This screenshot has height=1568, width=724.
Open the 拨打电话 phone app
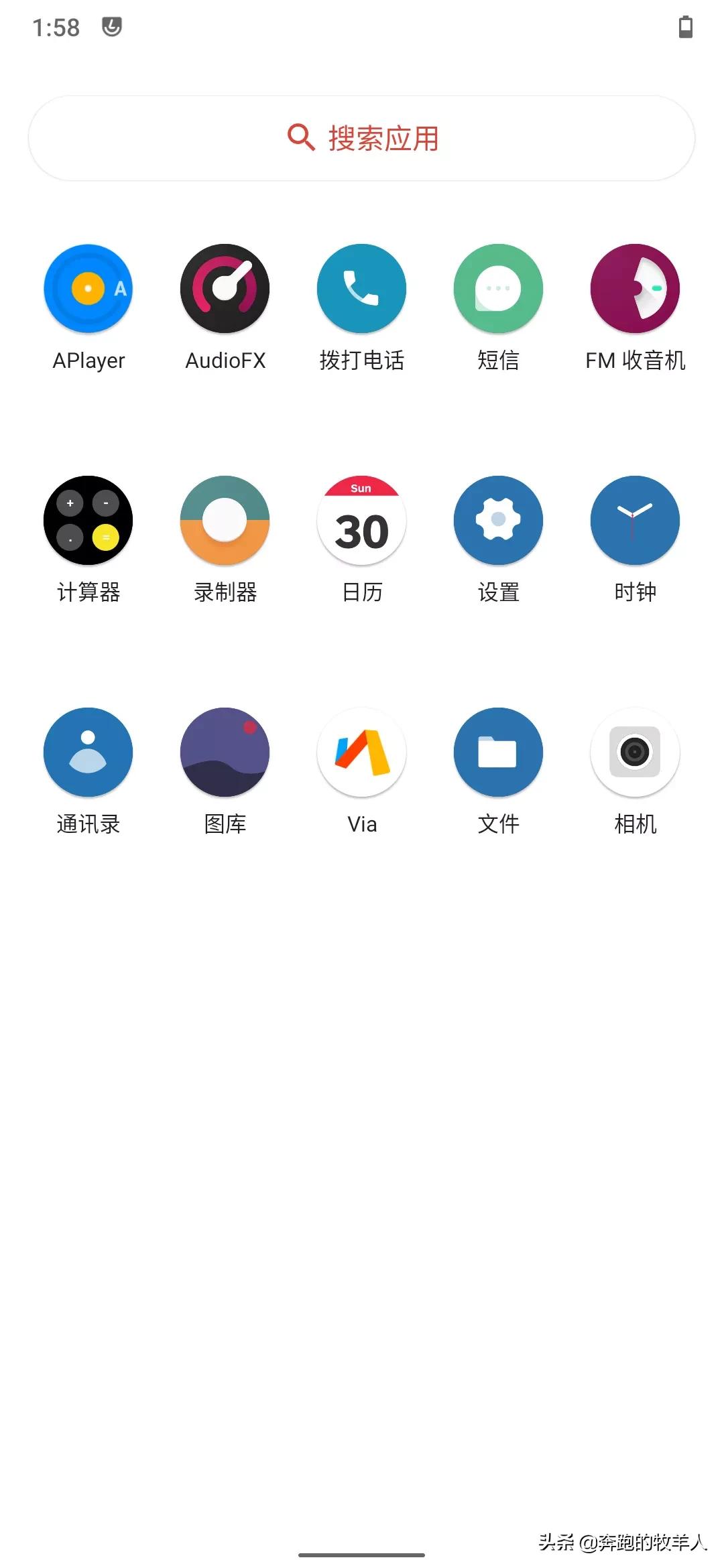tap(362, 289)
